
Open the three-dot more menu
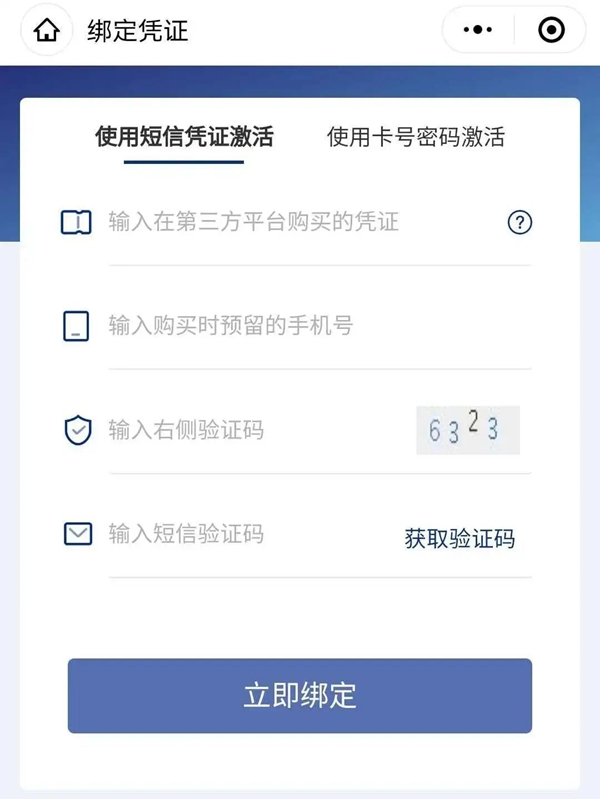(x=478, y=31)
